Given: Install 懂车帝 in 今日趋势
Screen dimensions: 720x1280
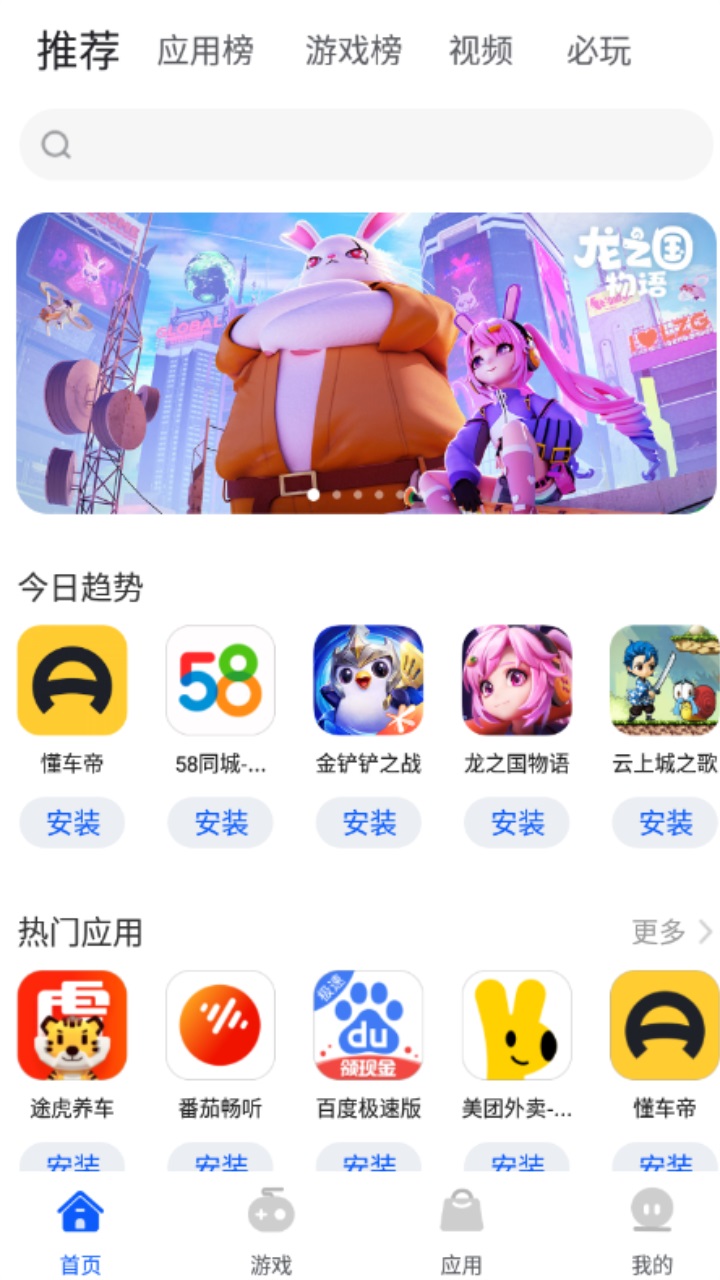Looking at the screenshot, I should click(x=72, y=823).
